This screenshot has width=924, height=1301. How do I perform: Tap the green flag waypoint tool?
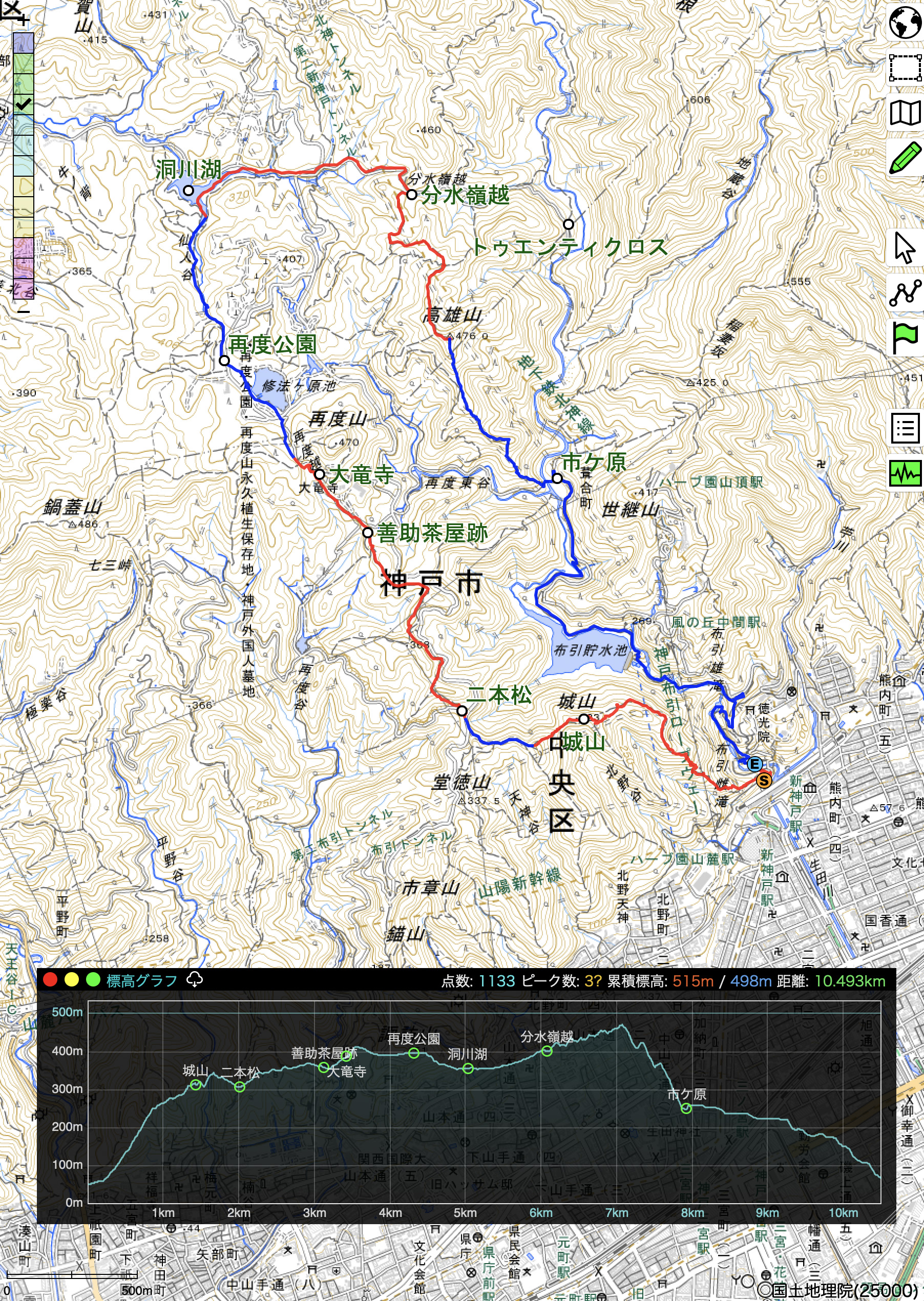(905, 338)
